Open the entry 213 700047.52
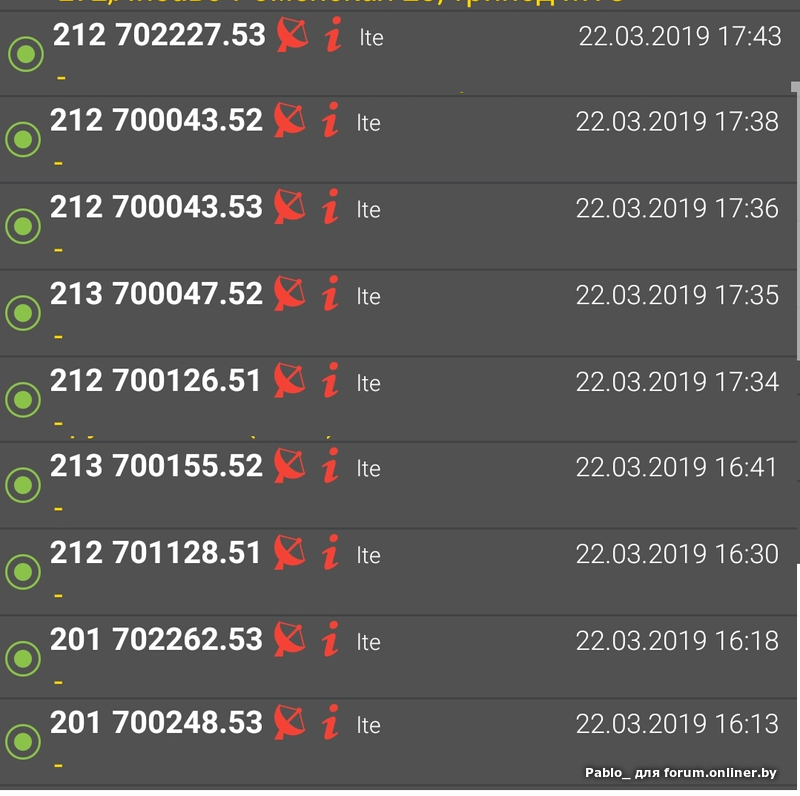The image size is (800, 796). click(x=156, y=294)
